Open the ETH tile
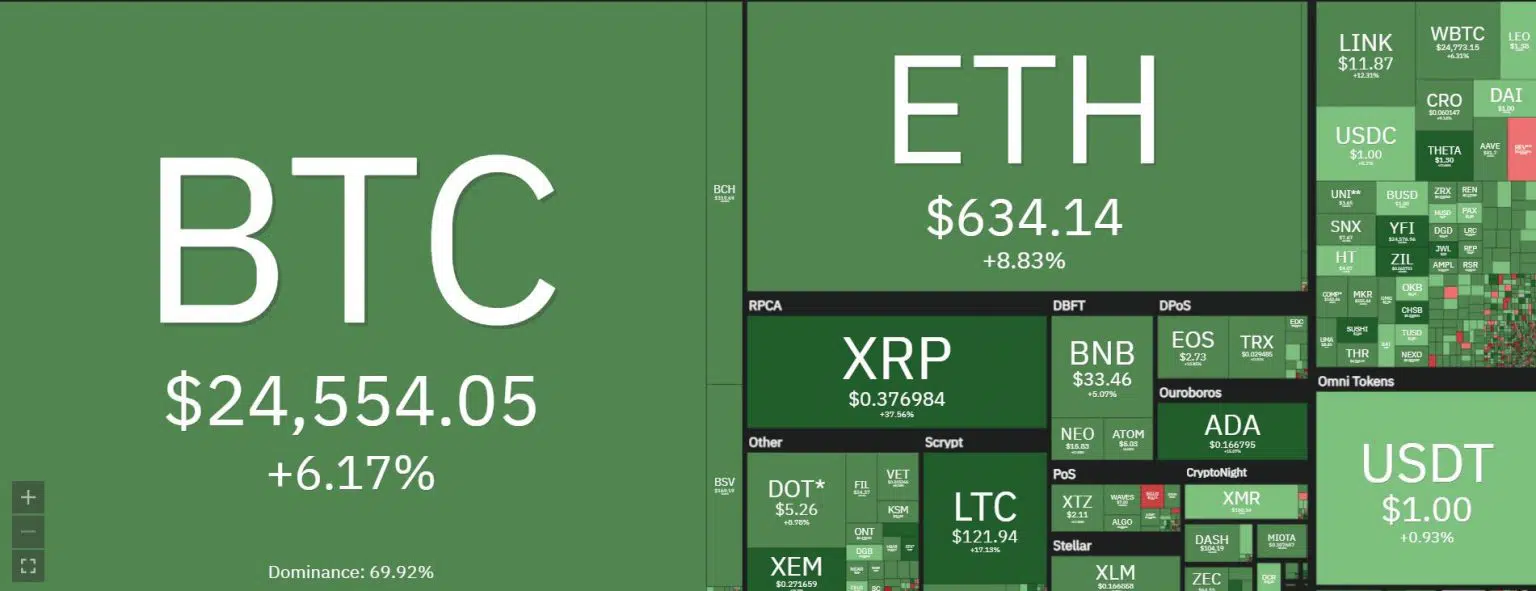The width and height of the screenshot is (1536, 591). tap(1025, 150)
